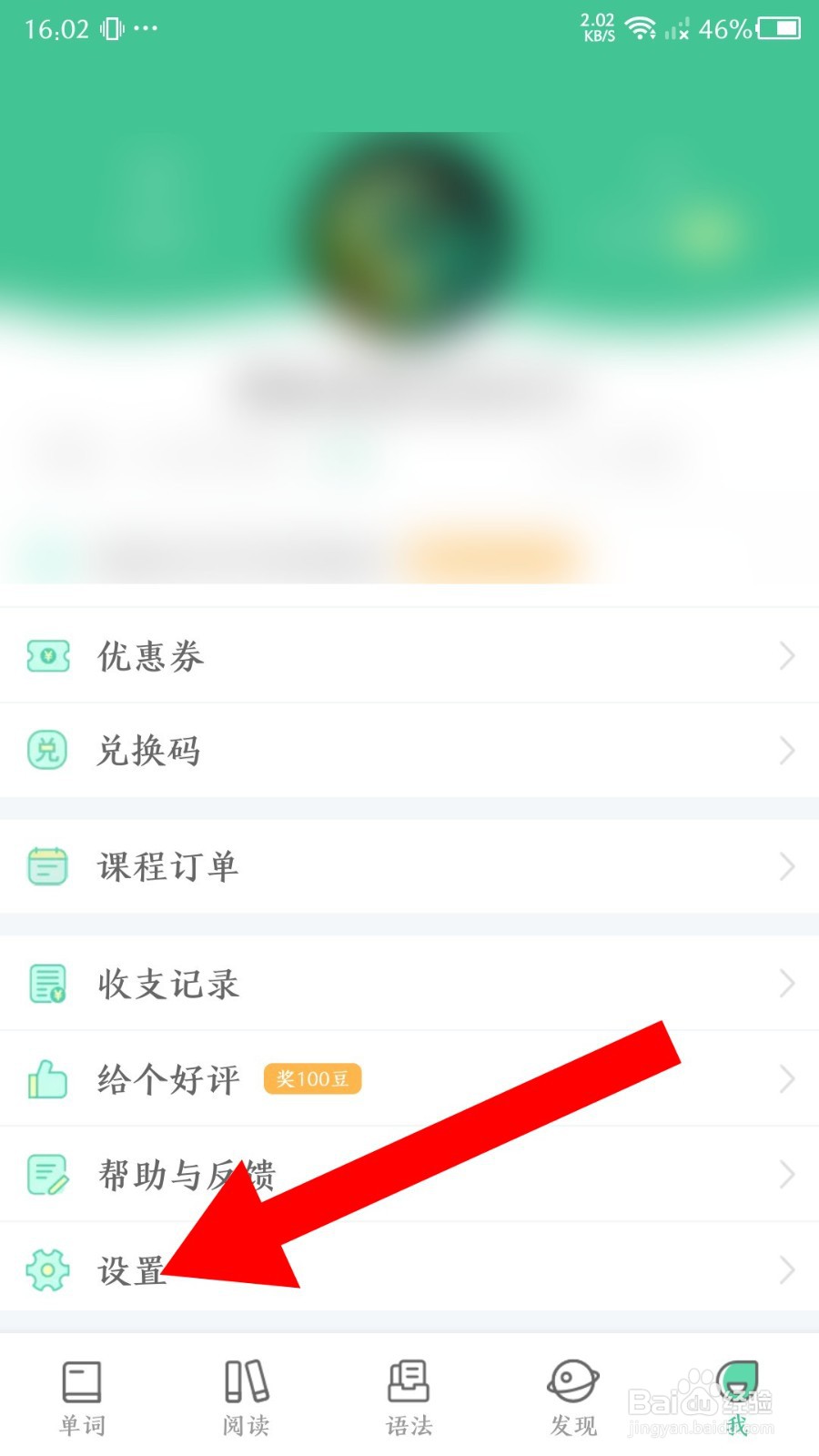819x1456 pixels.
Task: Click the 帮助与反馈 pencil note icon
Action: pos(48,1175)
